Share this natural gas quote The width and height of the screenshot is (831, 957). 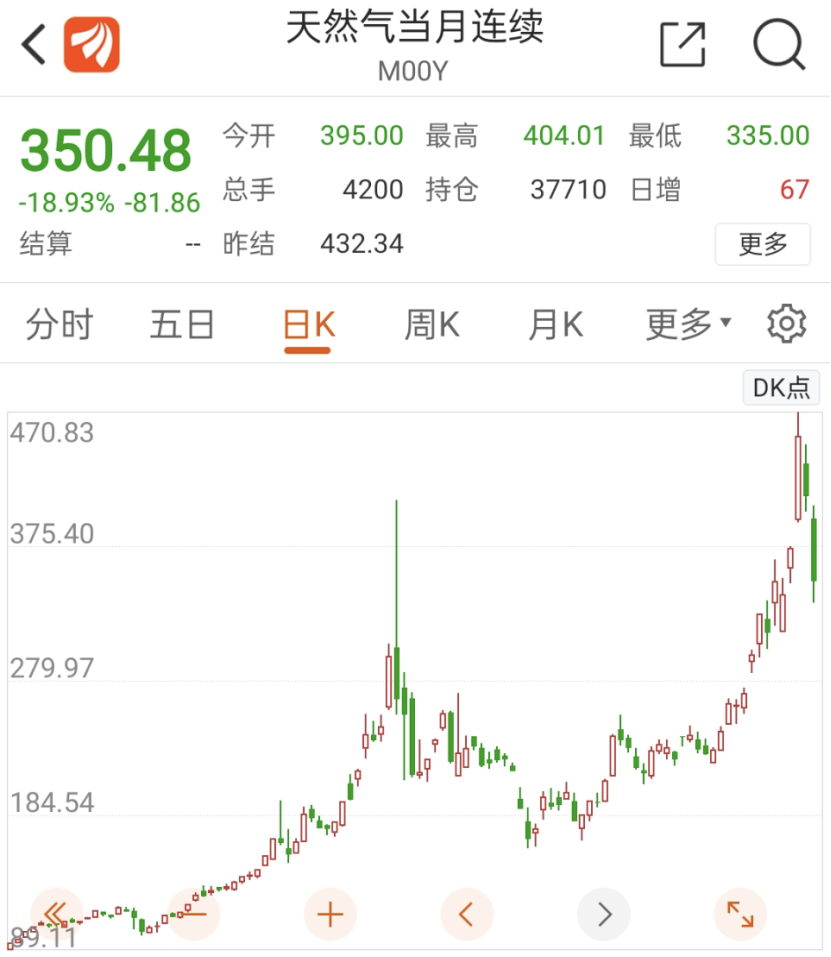click(x=683, y=45)
